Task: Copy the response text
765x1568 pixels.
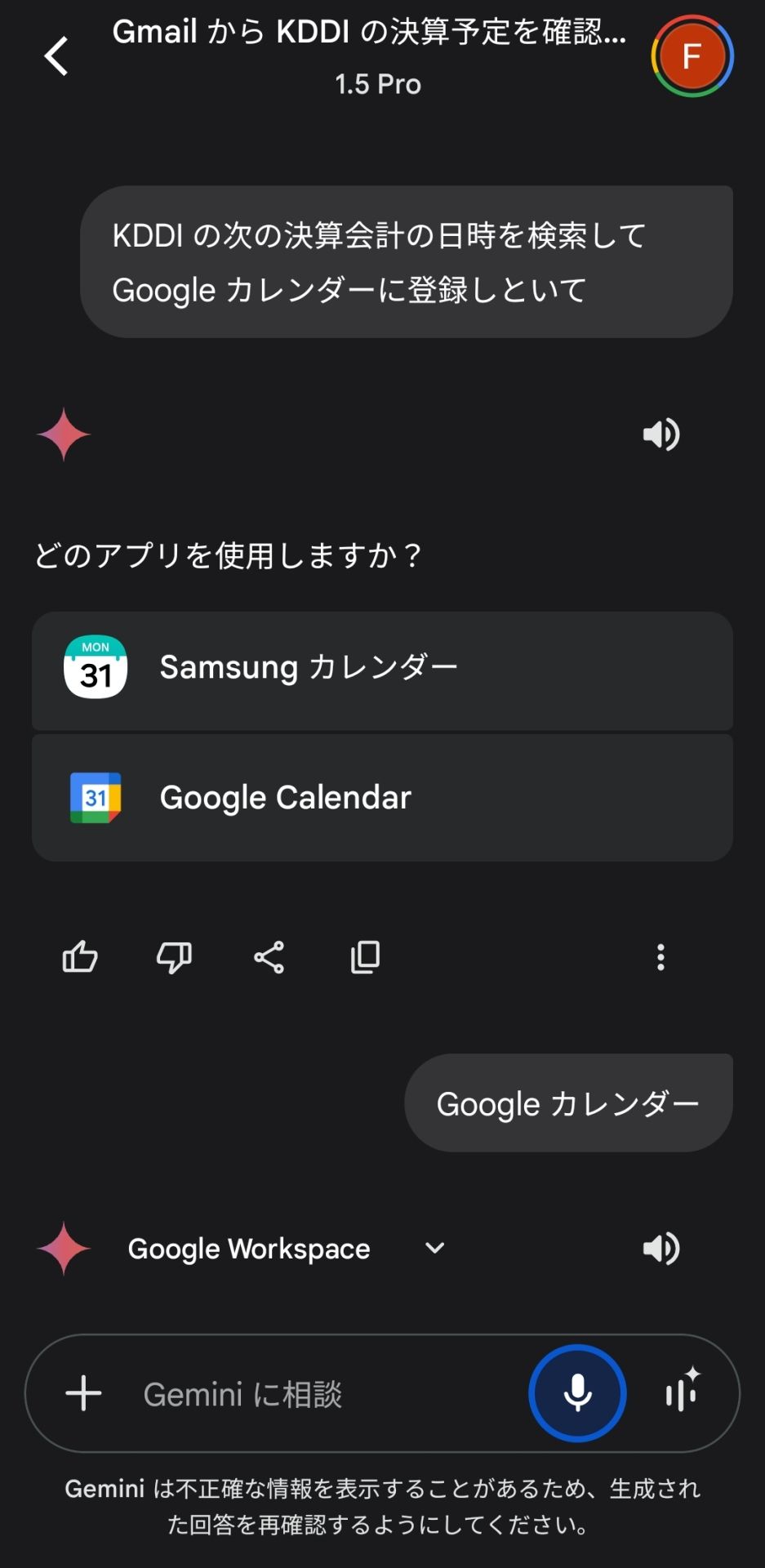Action: coord(364,957)
